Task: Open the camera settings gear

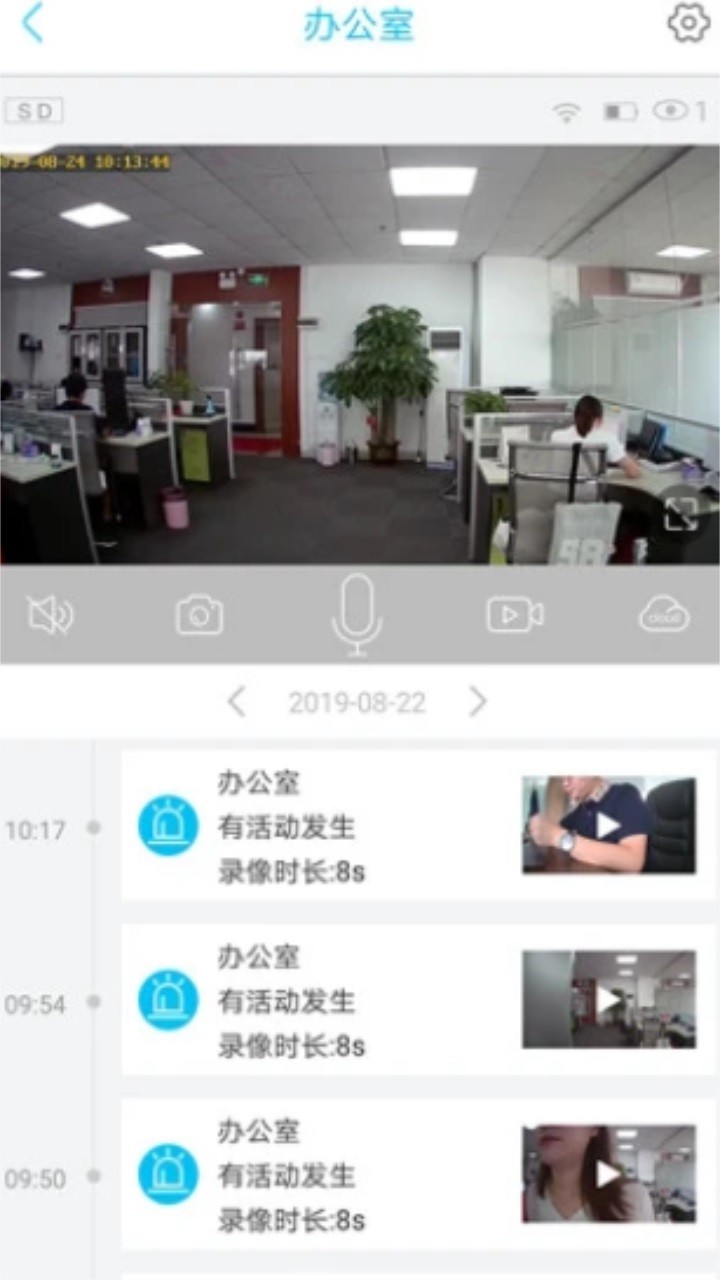Action: (688, 23)
